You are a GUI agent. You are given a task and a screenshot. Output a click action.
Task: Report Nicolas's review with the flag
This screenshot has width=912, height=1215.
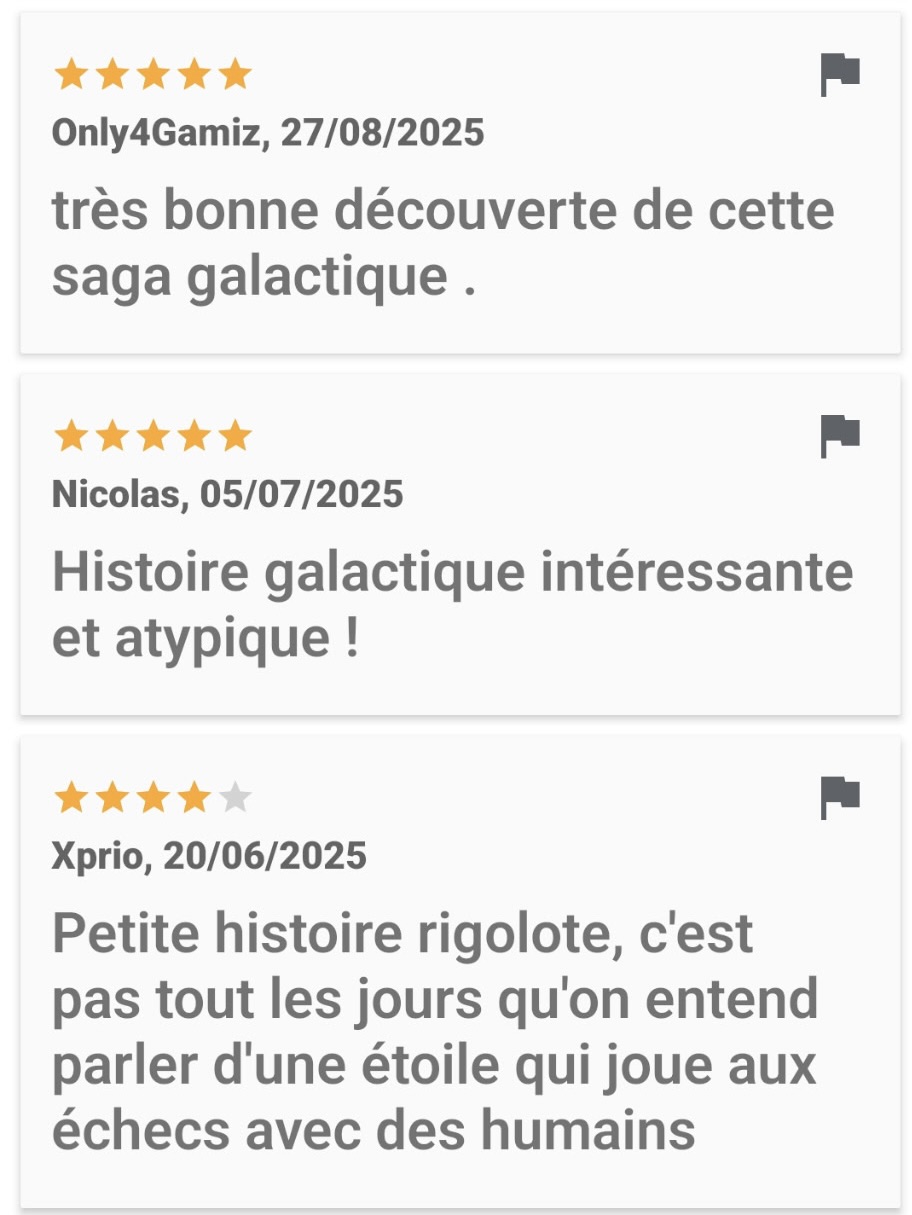[x=840, y=437]
